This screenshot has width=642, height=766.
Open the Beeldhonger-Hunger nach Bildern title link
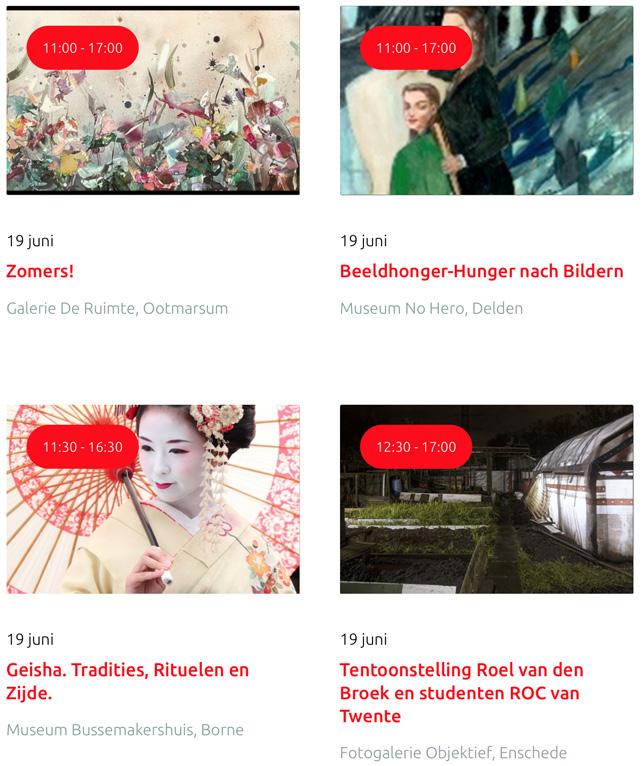pyautogui.click(x=481, y=271)
